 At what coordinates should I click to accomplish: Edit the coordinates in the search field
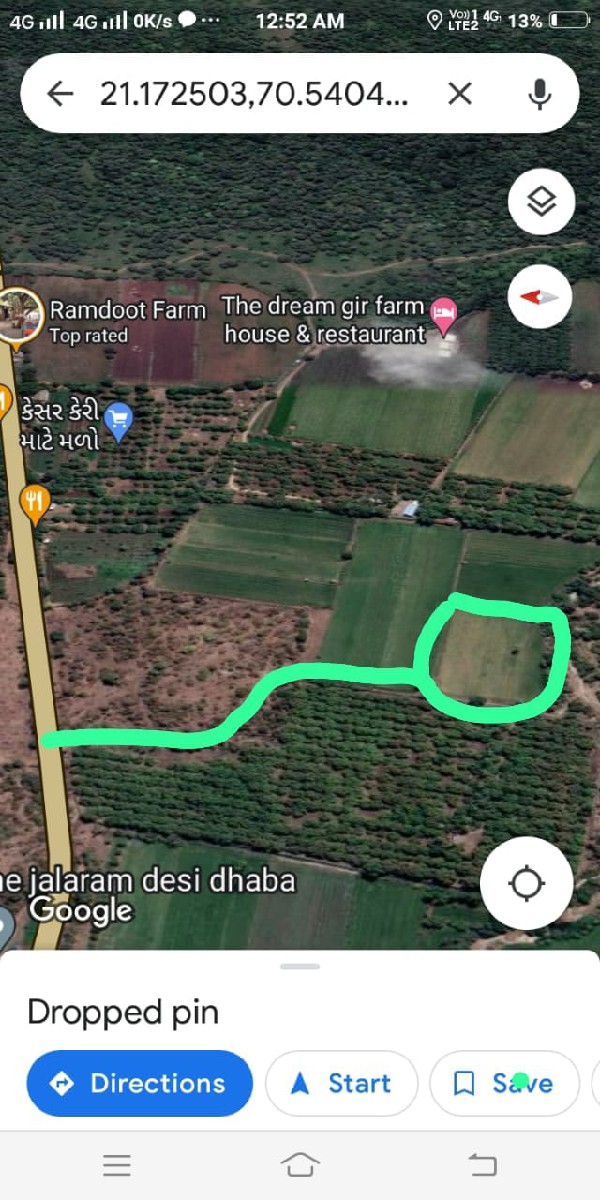click(x=253, y=94)
